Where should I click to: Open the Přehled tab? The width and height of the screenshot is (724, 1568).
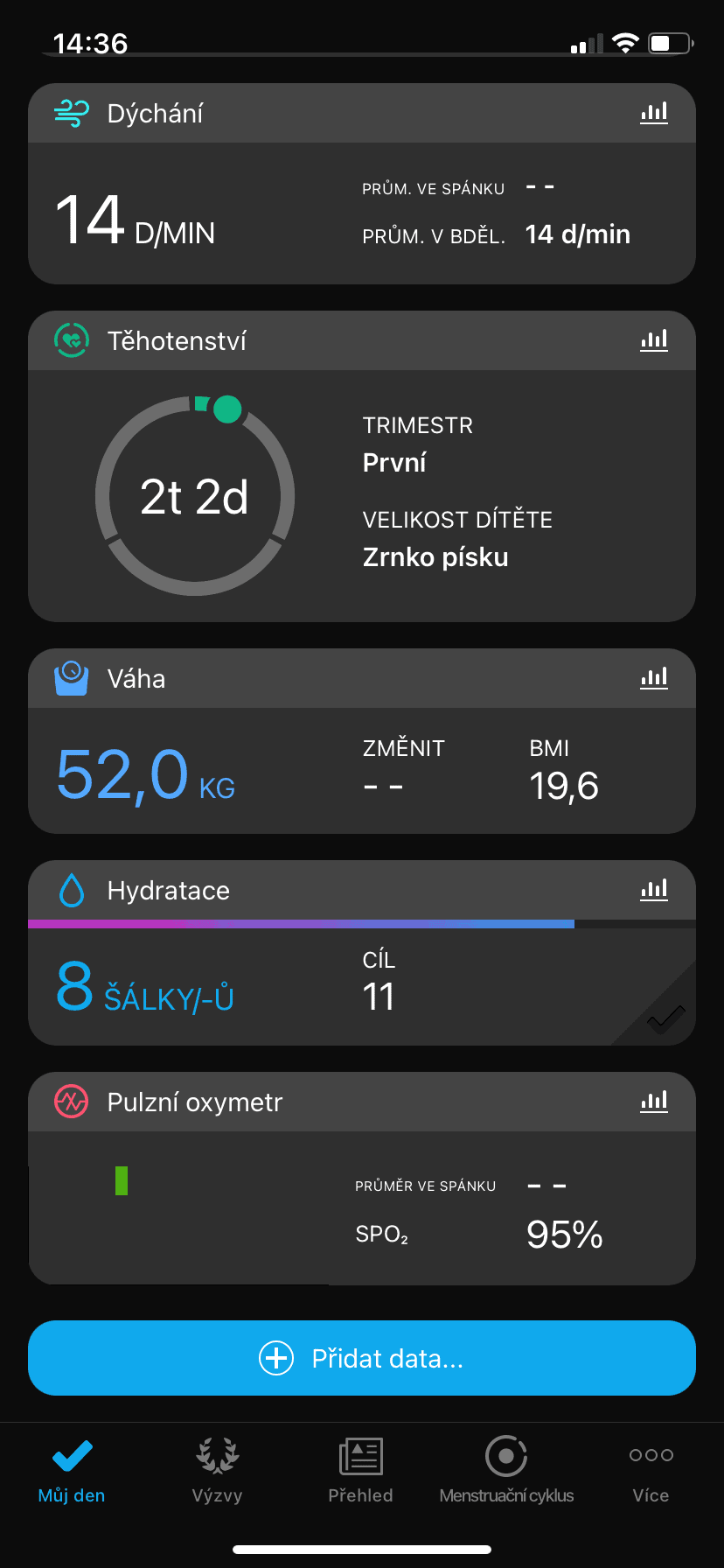[x=361, y=1470]
